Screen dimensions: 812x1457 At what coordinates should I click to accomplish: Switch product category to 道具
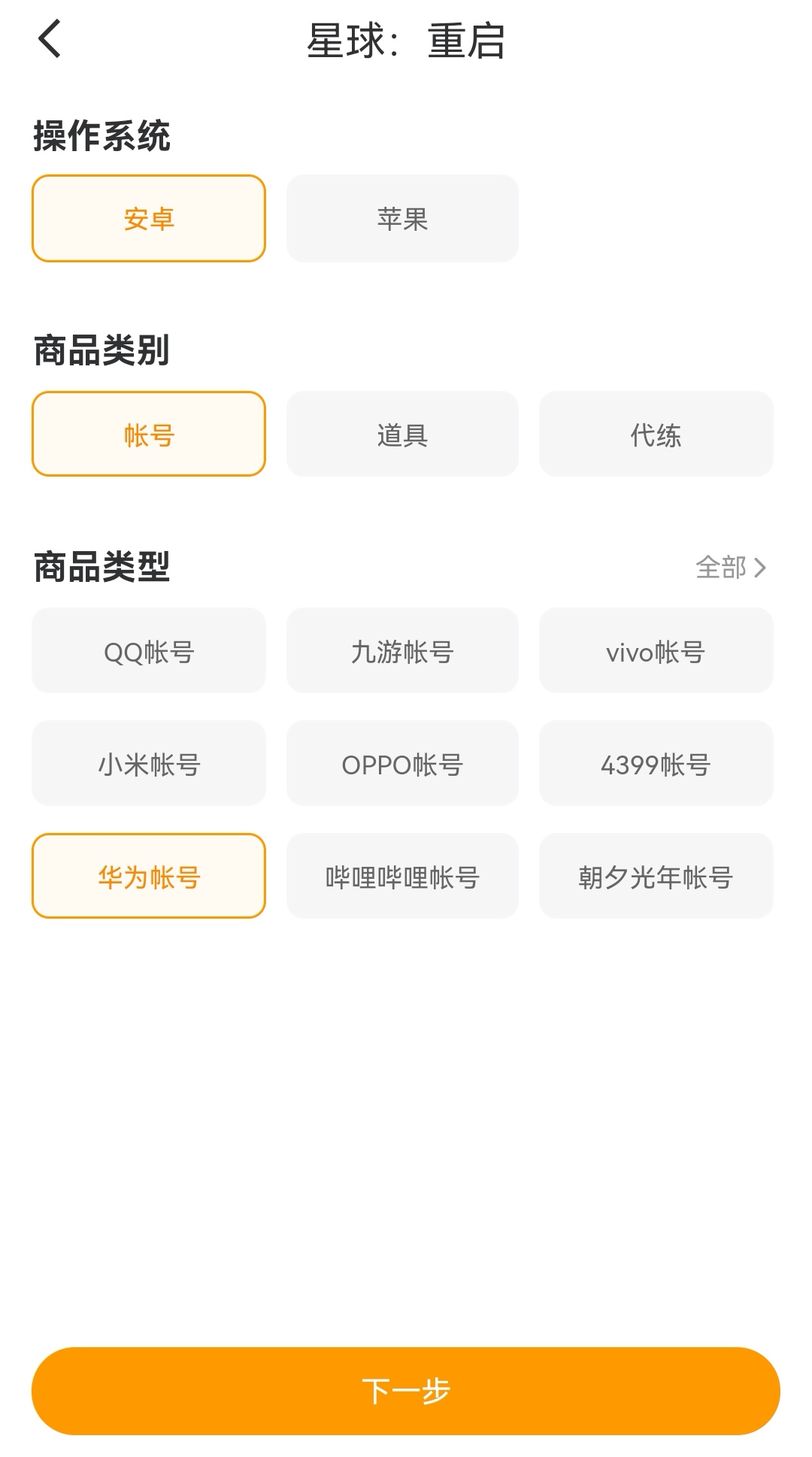402,435
